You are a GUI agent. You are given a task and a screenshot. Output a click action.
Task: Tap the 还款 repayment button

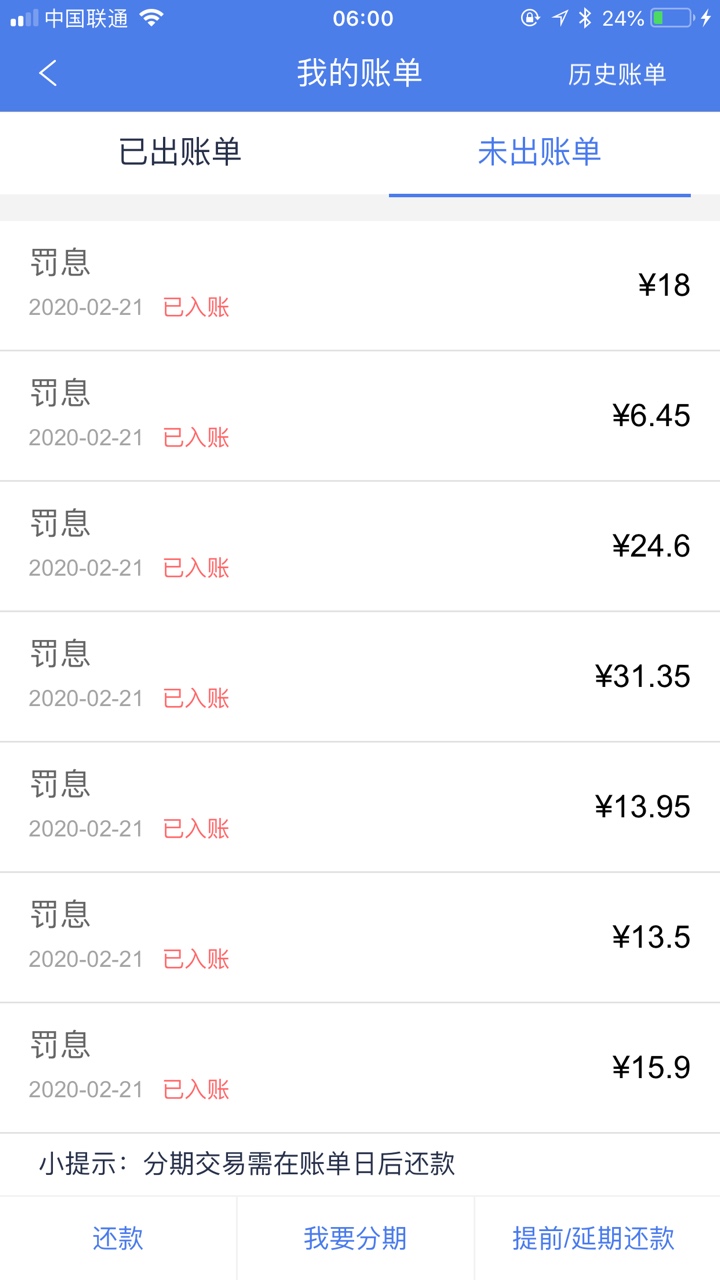point(118,1238)
